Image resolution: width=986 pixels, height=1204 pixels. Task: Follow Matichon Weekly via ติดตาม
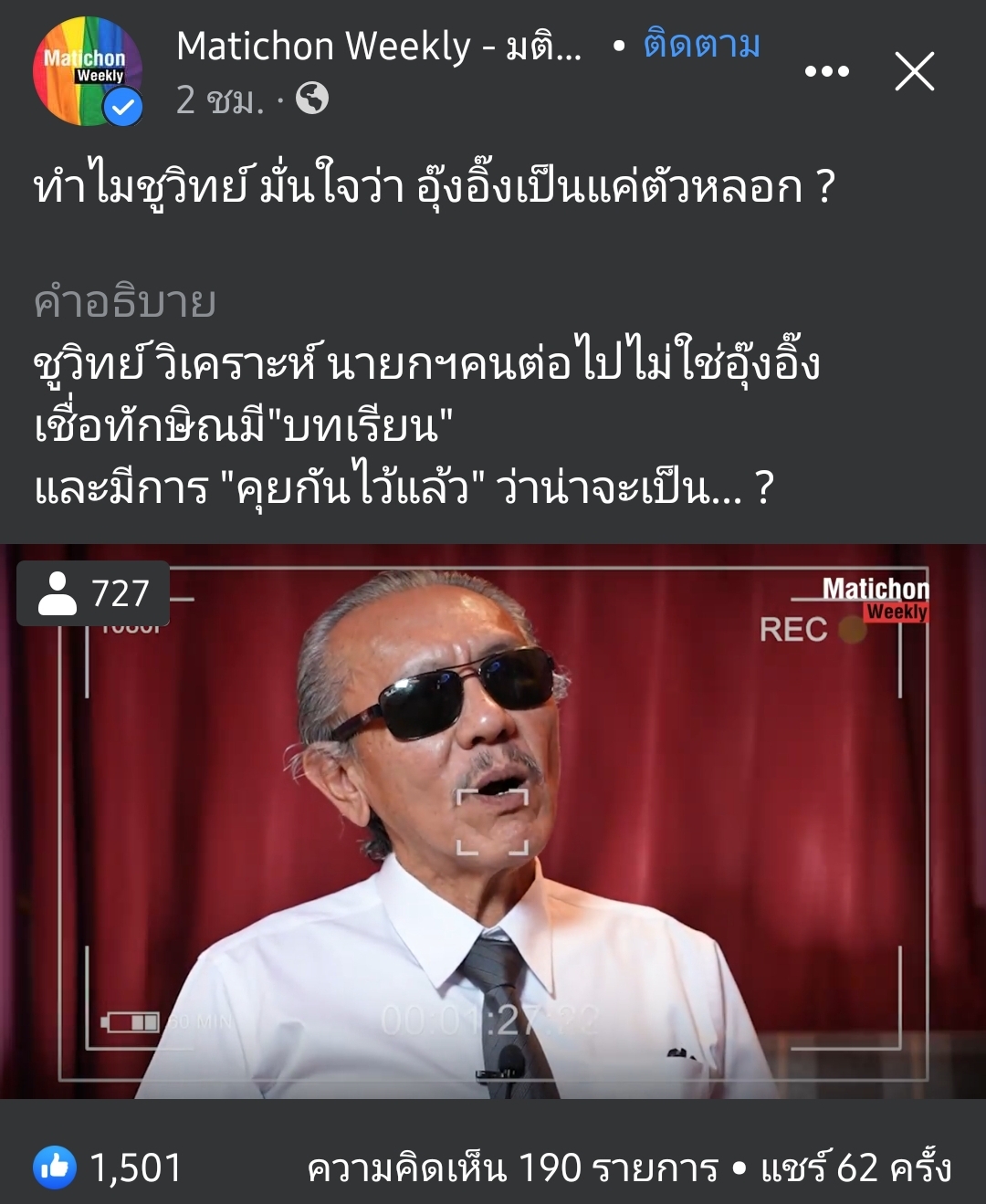(x=701, y=45)
